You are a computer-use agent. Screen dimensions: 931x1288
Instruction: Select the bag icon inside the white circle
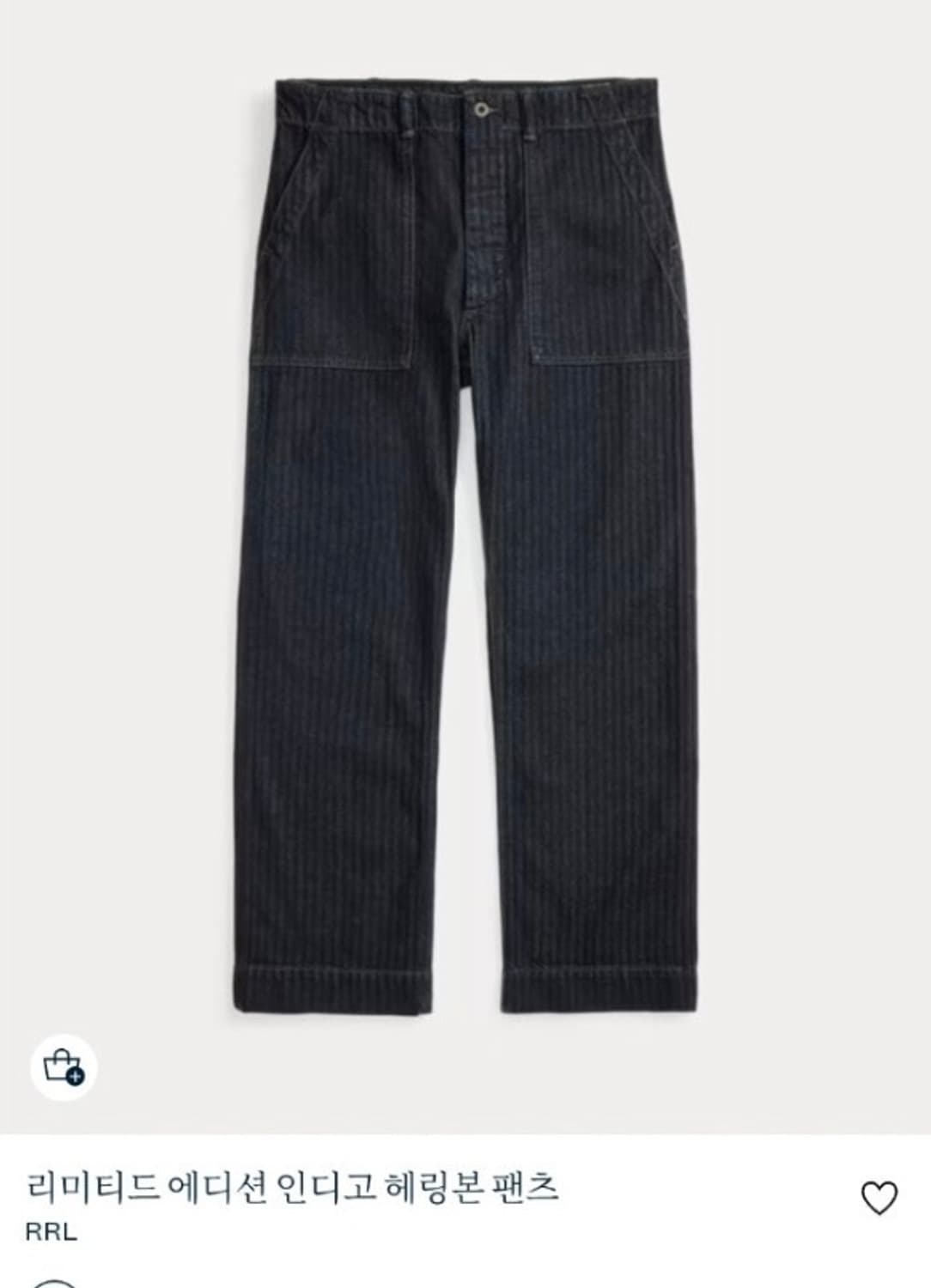pyautogui.click(x=62, y=1066)
